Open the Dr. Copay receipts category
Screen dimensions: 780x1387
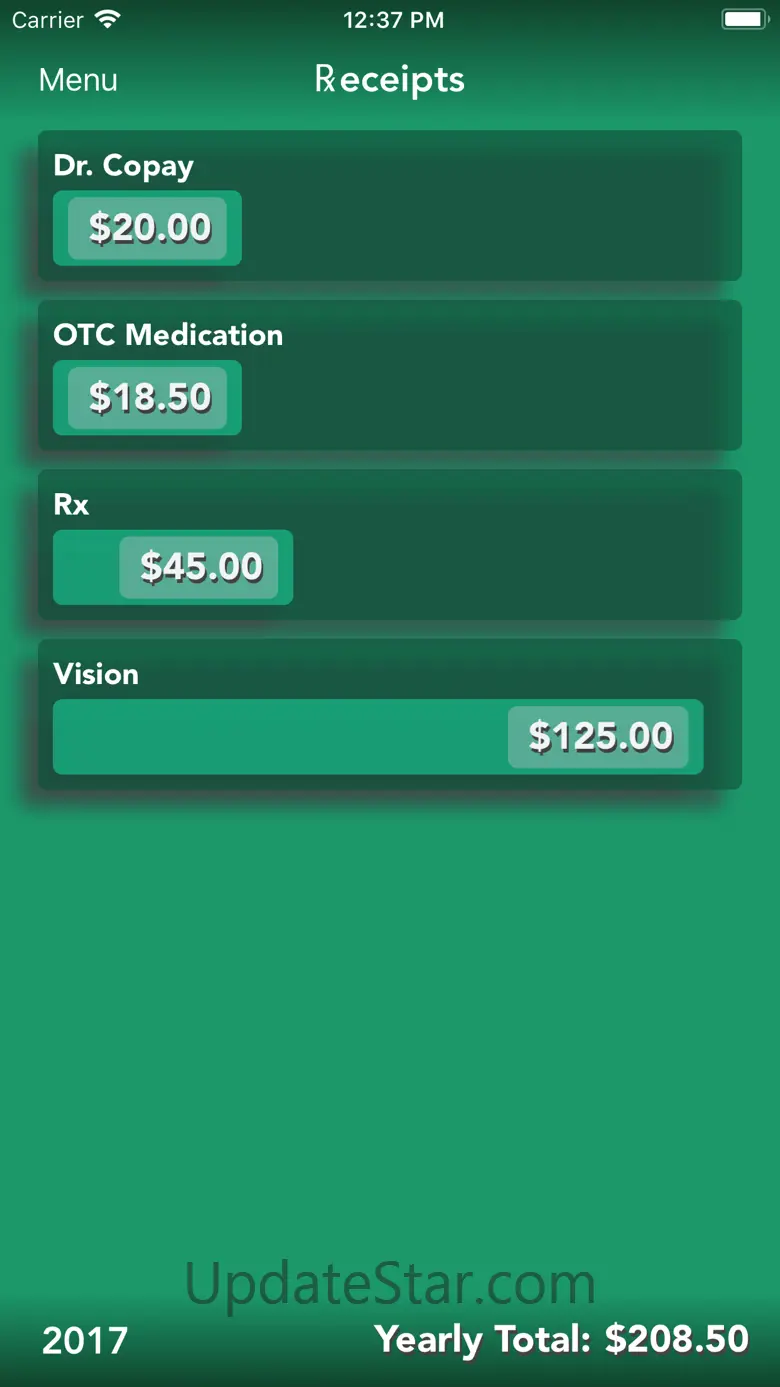390,205
